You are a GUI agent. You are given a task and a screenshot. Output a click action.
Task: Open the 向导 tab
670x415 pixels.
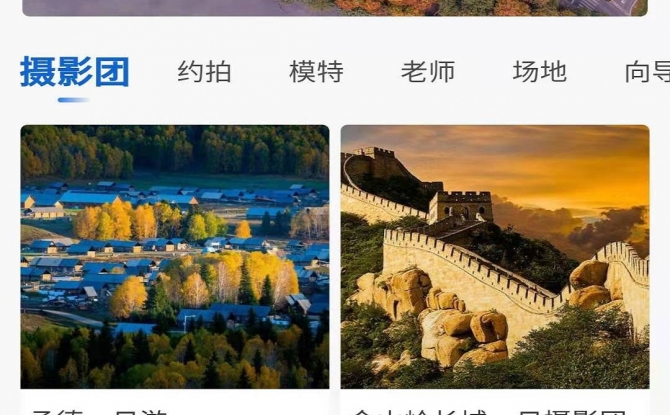646,72
